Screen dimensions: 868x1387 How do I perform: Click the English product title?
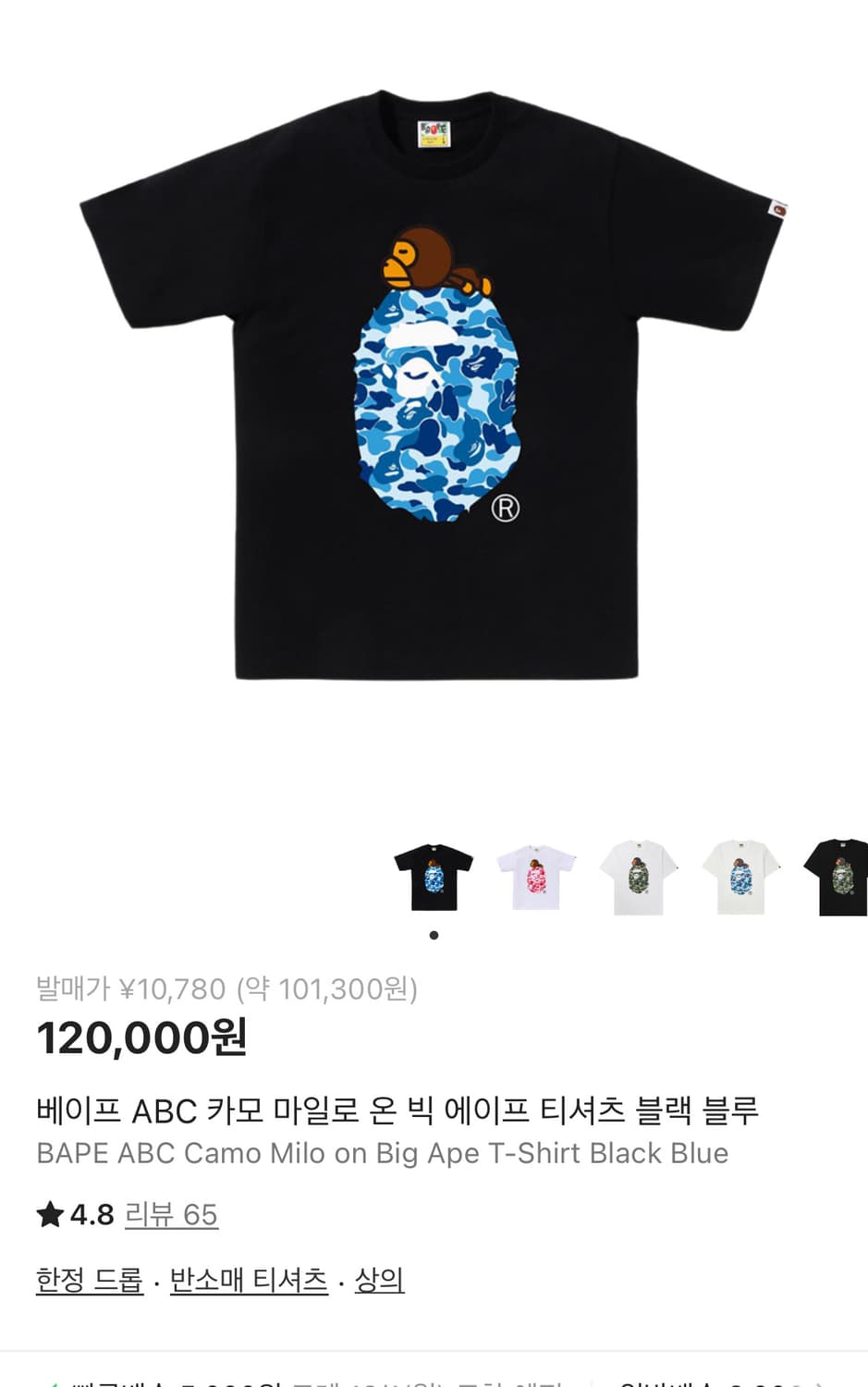tap(382, 1153)
